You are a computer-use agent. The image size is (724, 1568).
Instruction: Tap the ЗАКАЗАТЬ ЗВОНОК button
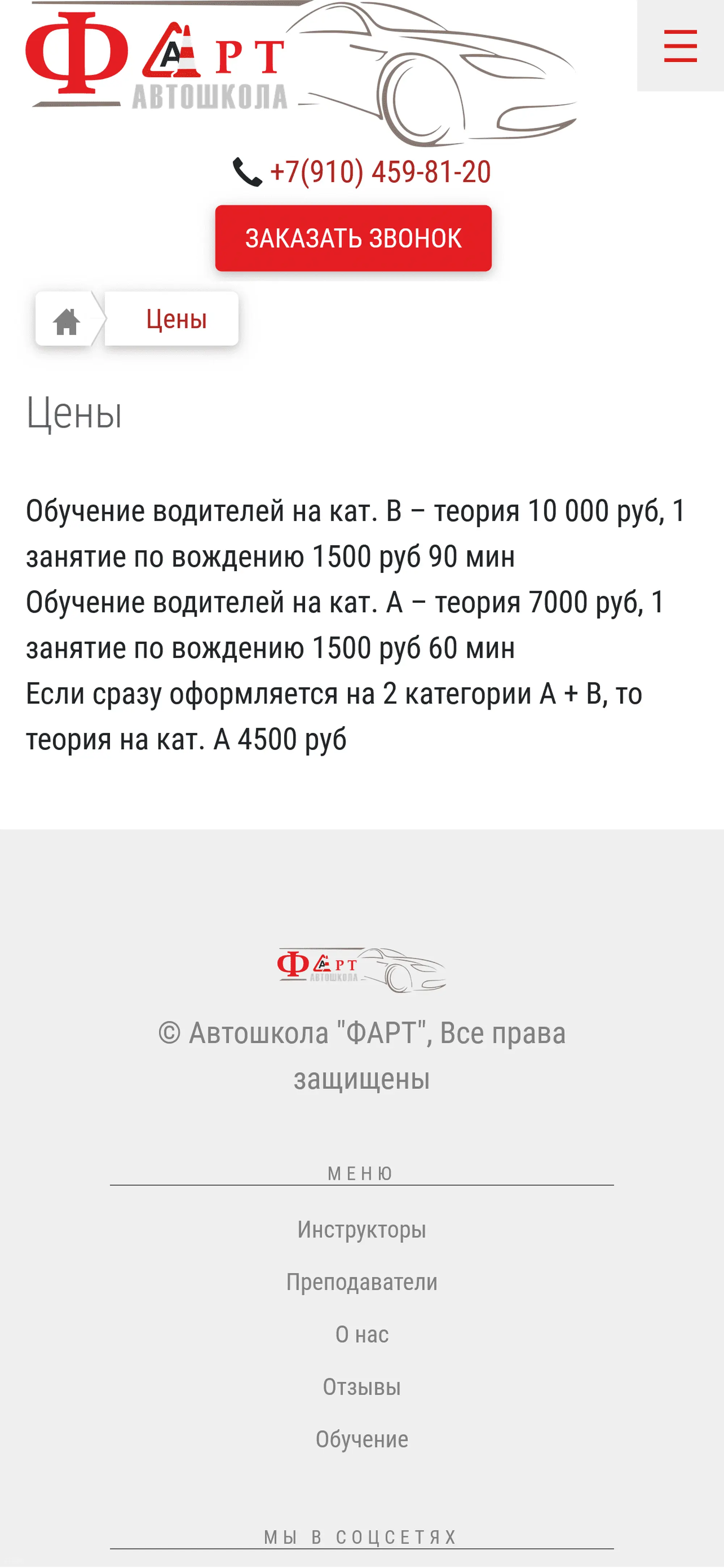[x=353, y=238]
